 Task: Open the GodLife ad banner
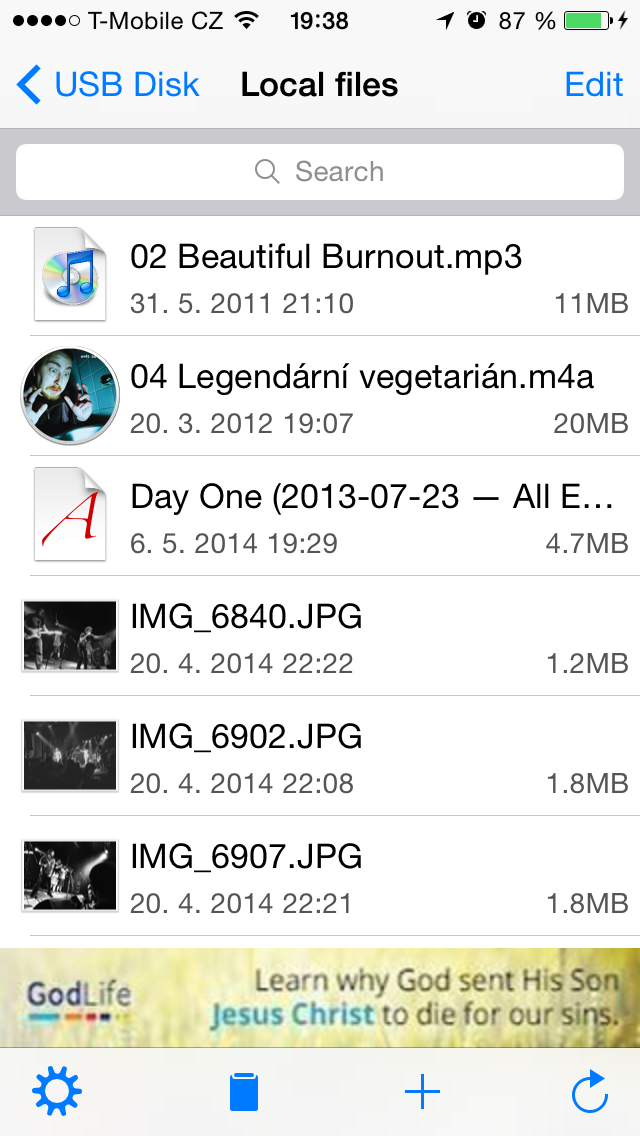tap(320, 996)
